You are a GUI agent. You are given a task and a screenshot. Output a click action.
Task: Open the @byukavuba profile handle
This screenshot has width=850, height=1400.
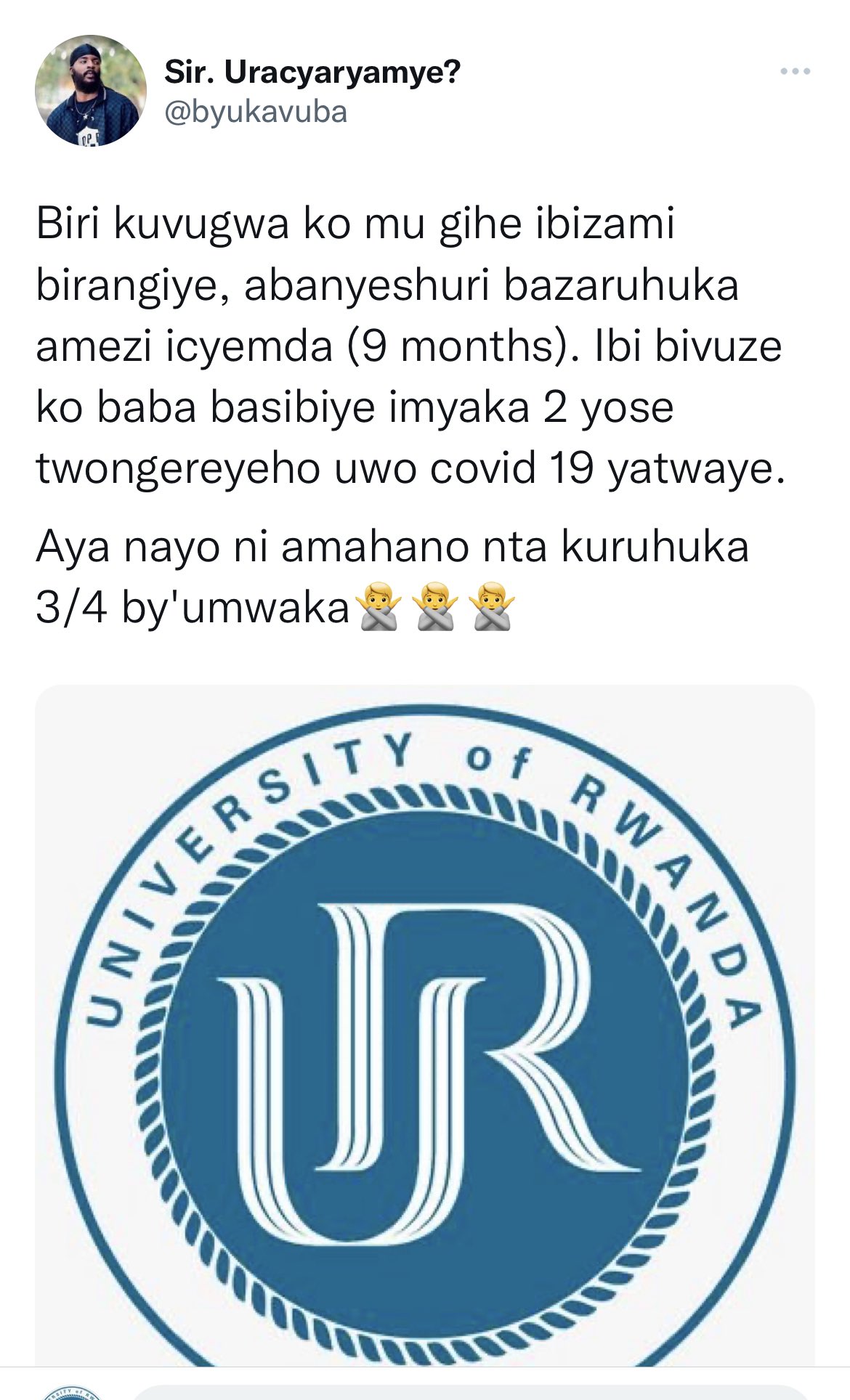tap(256, 113)
